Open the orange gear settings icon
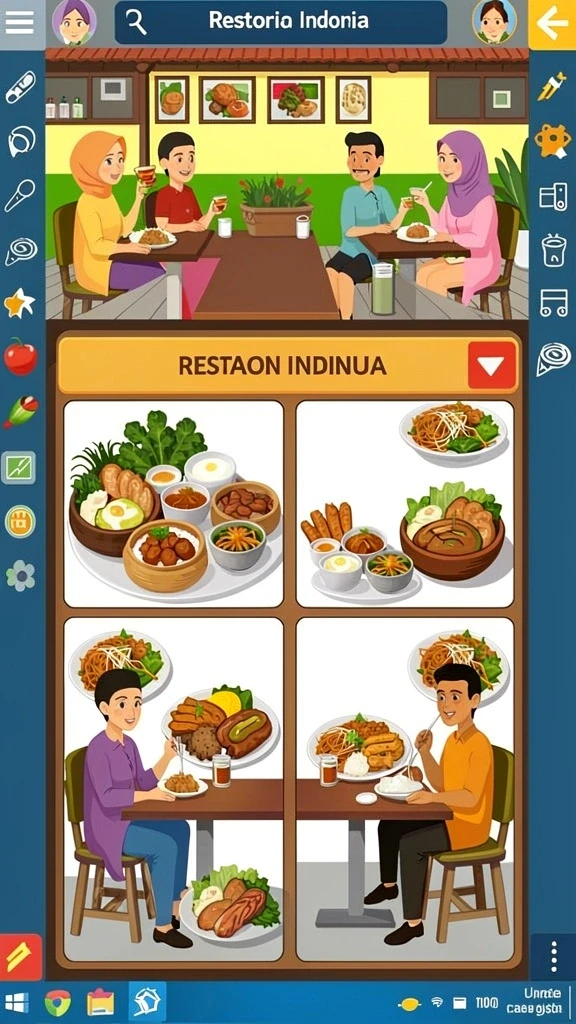This screenshot has height=1024, width=576. coord(552,140)
